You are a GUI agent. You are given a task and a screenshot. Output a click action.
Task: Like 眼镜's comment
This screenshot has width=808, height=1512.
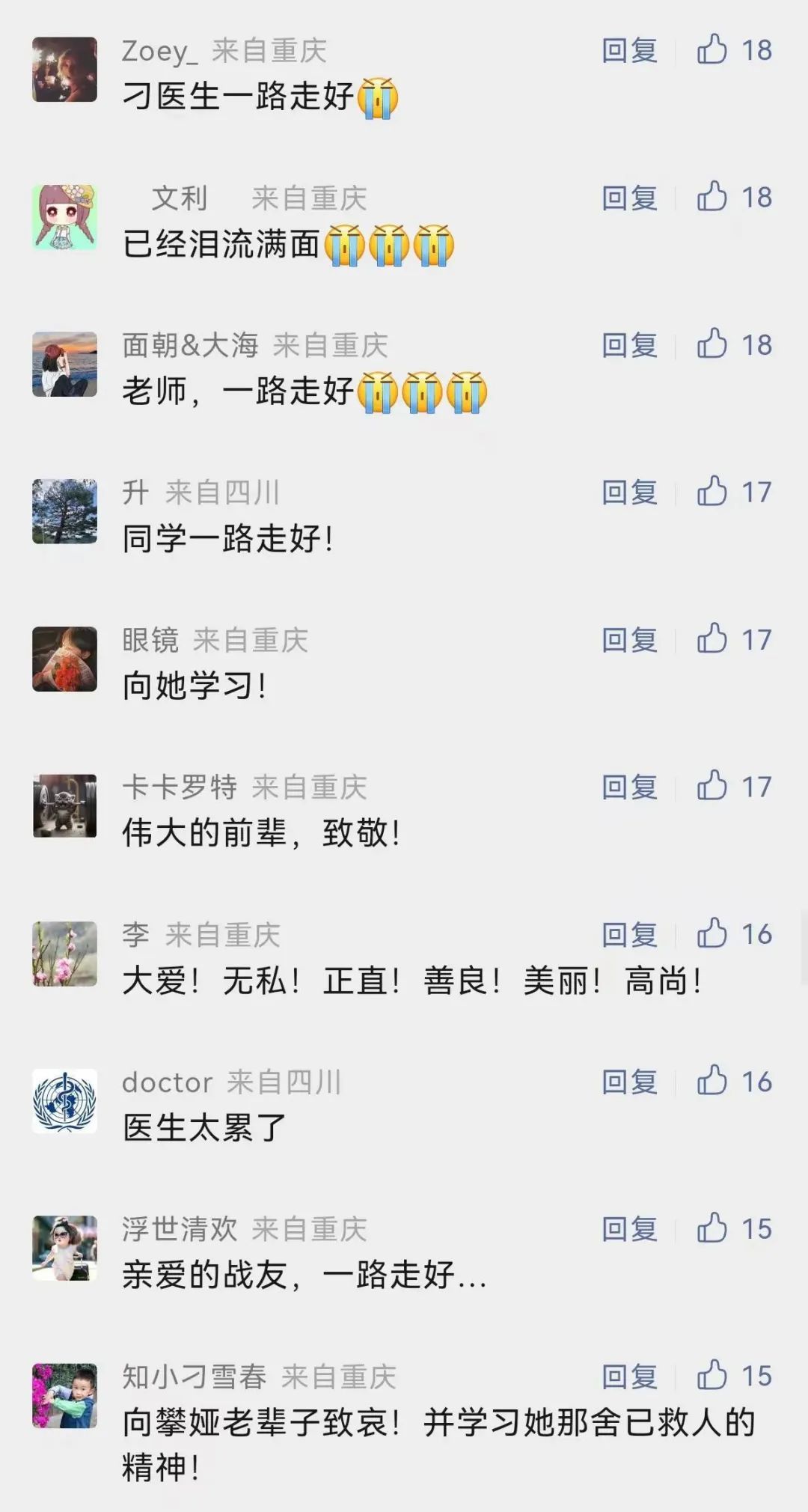711,639
